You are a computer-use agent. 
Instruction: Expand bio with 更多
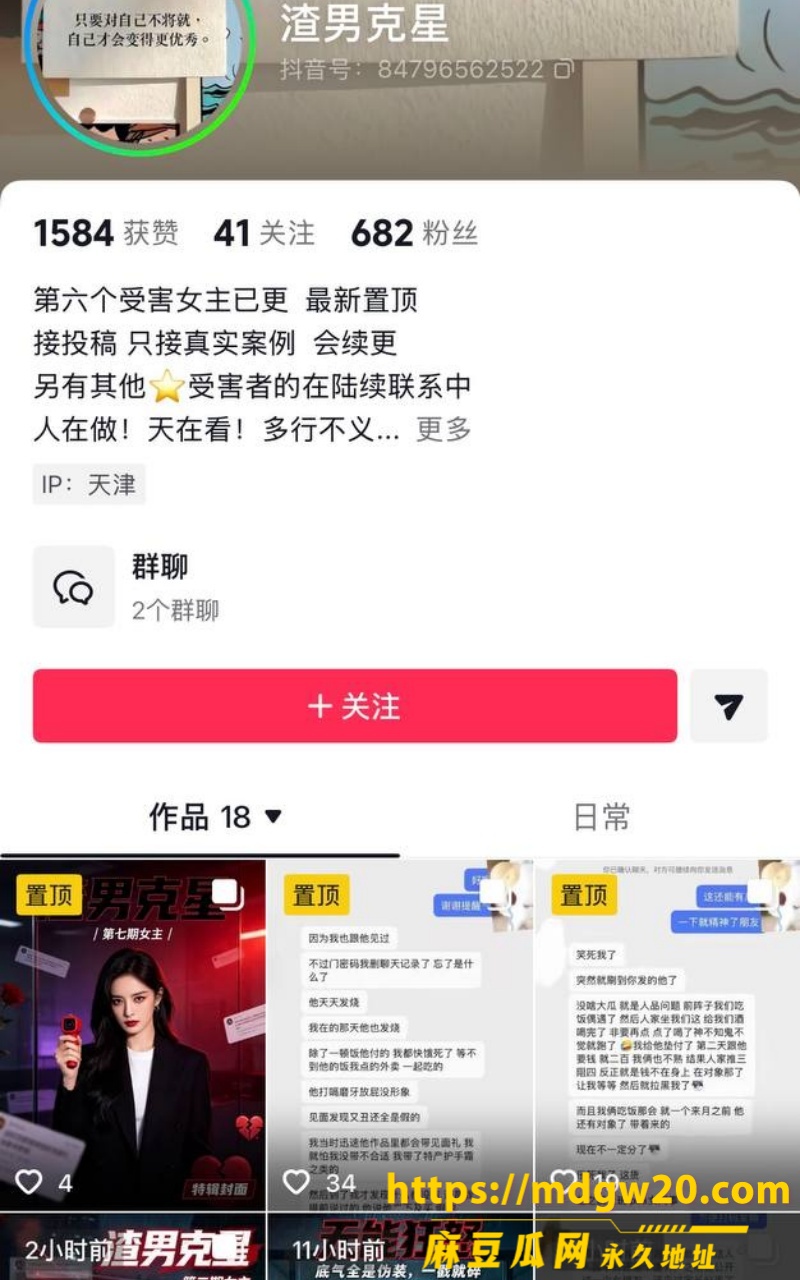(x=443, y=430)
